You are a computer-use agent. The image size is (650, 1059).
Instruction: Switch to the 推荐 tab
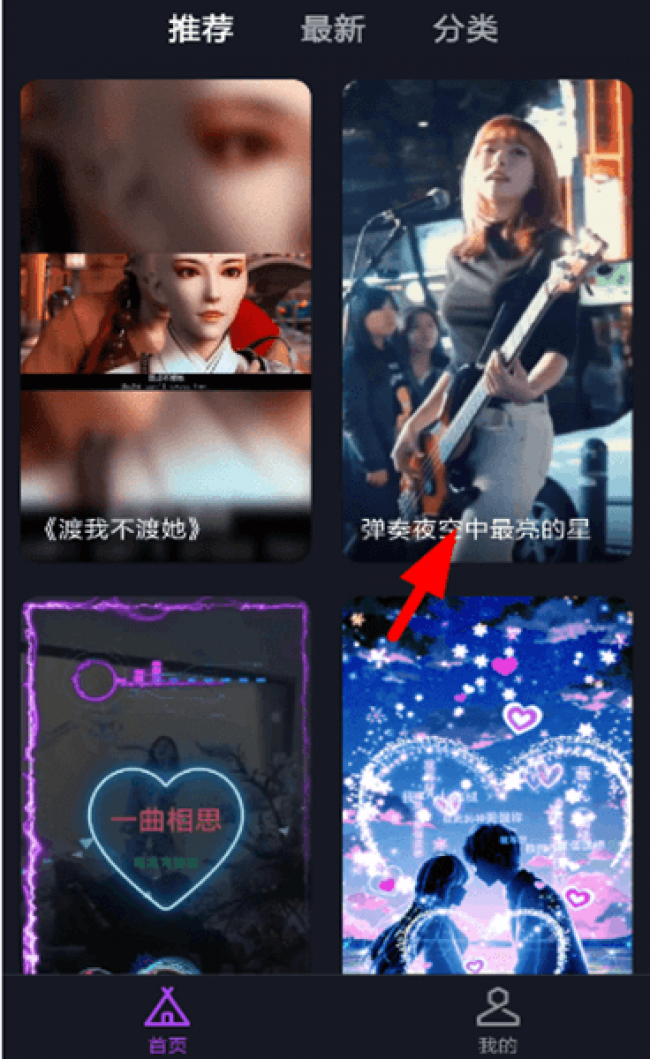200,30
